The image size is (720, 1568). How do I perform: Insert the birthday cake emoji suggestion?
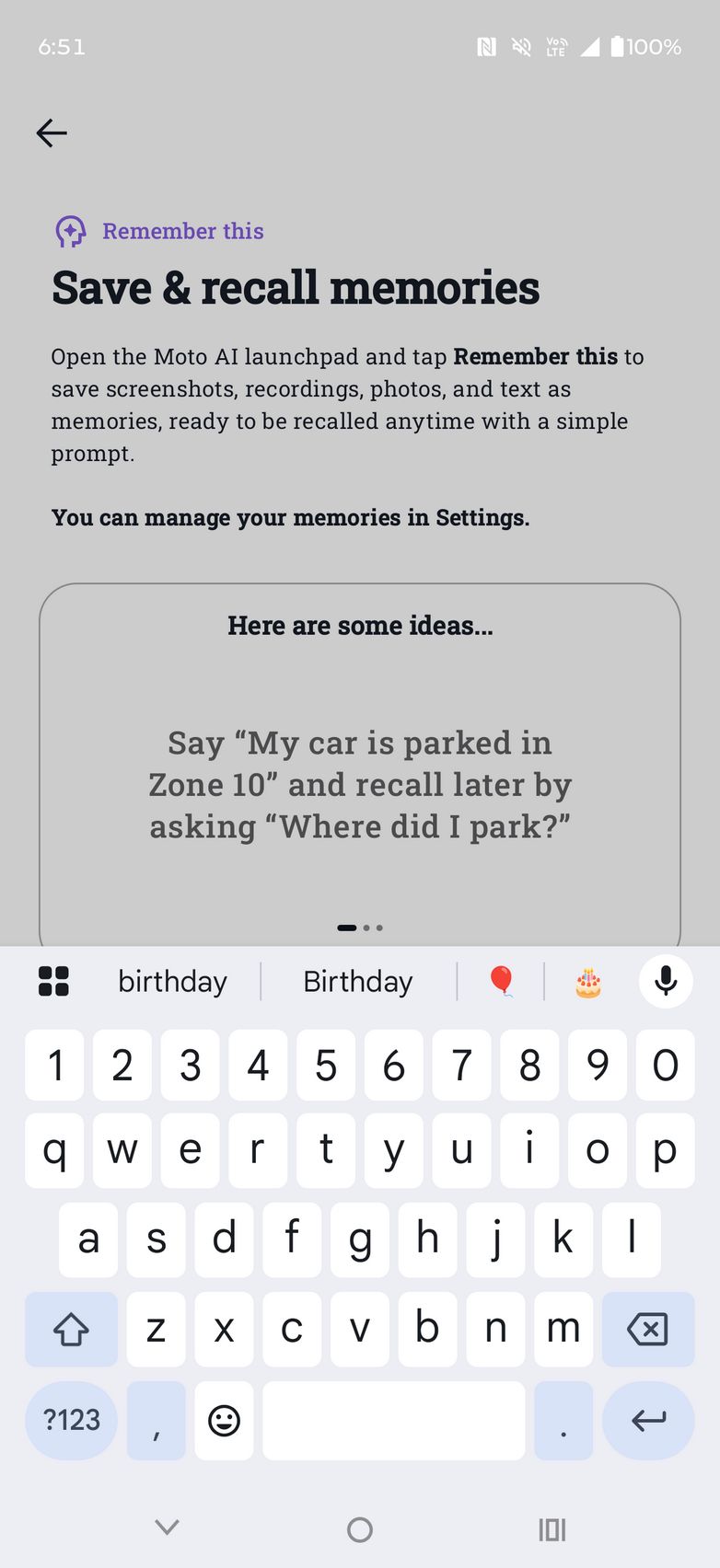coord(588,983)
